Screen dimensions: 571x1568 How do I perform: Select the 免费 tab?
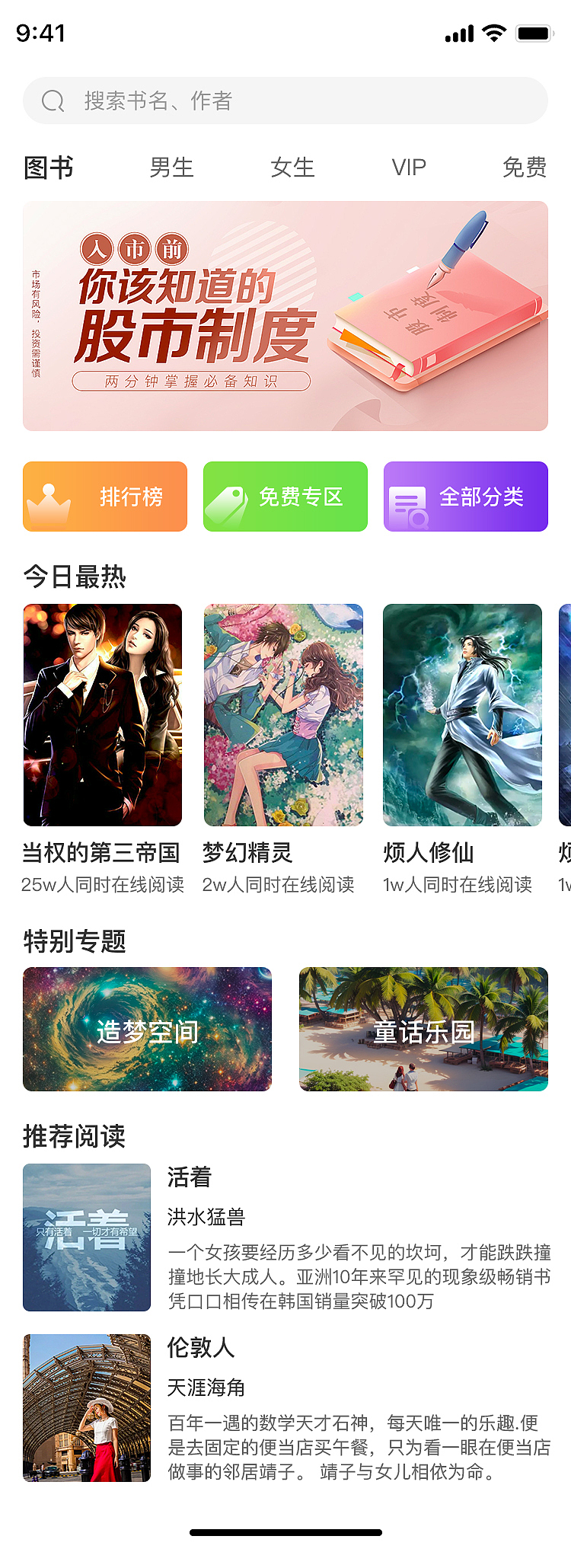[x=524, y=168]
